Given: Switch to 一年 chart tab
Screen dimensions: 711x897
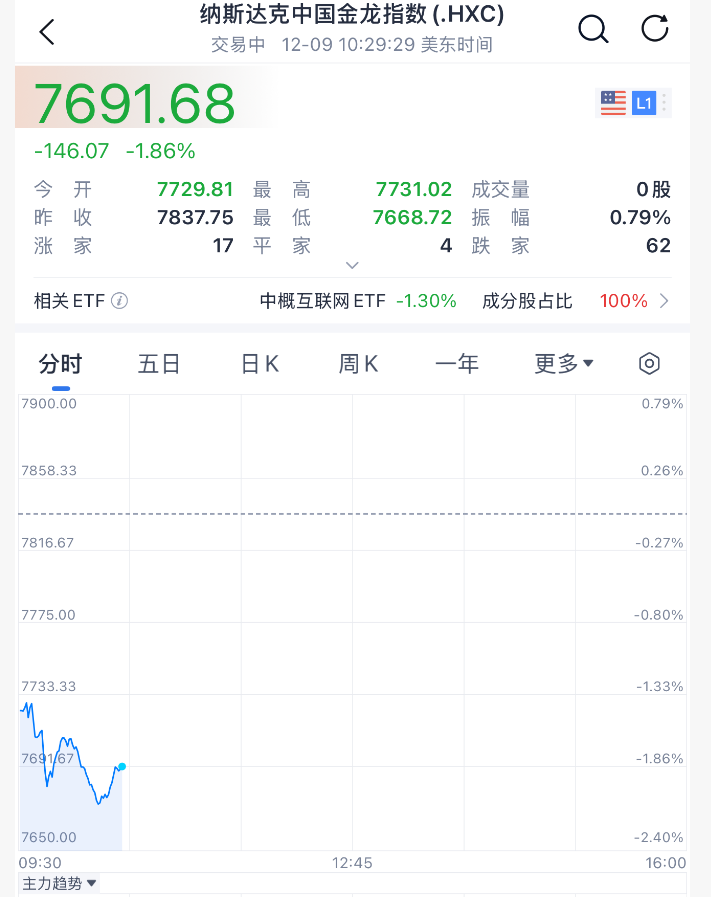Looking at the screenshot, I should (x=457, y=364).
